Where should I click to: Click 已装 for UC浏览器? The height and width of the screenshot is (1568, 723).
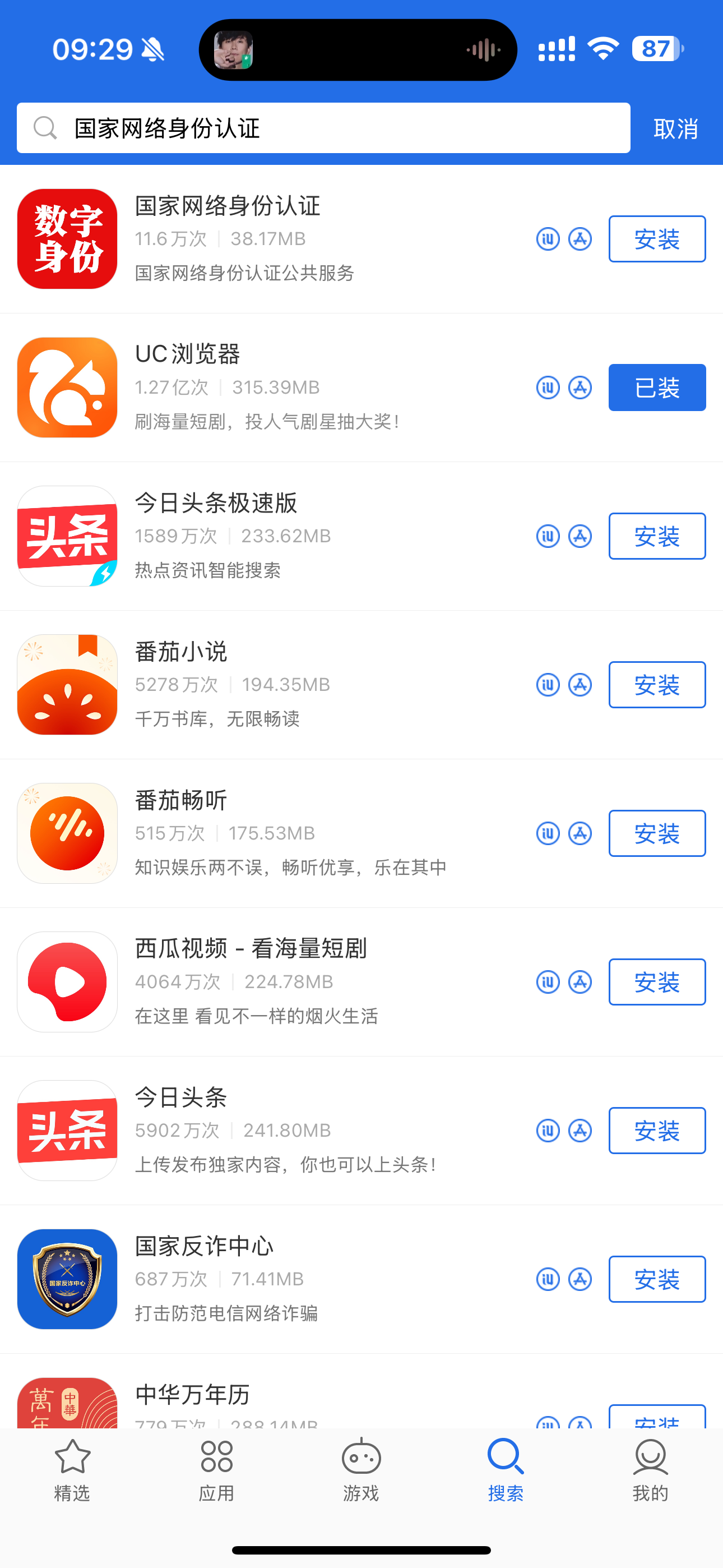(657, 387)
